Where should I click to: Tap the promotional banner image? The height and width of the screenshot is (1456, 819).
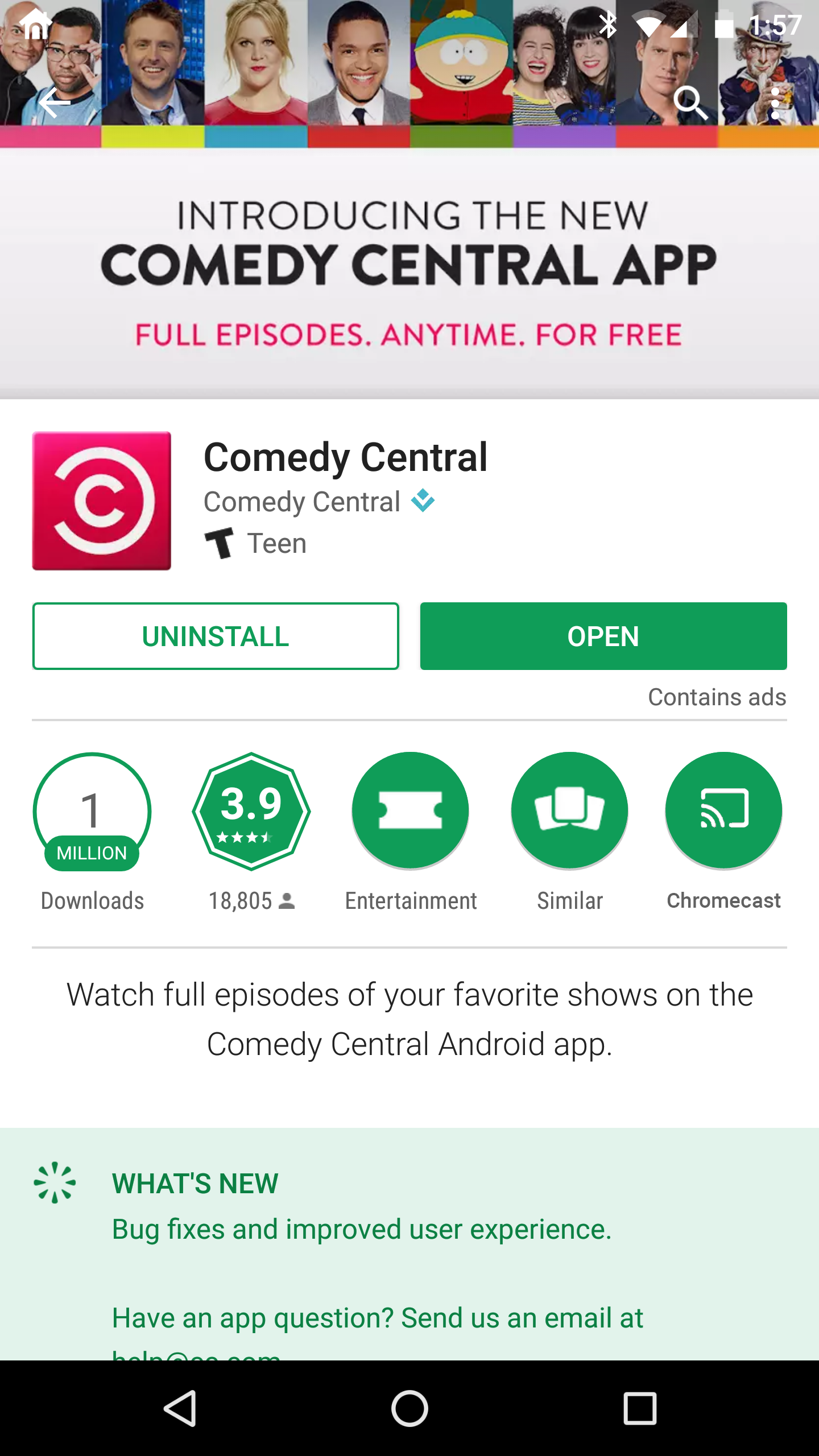click(409, 273)
